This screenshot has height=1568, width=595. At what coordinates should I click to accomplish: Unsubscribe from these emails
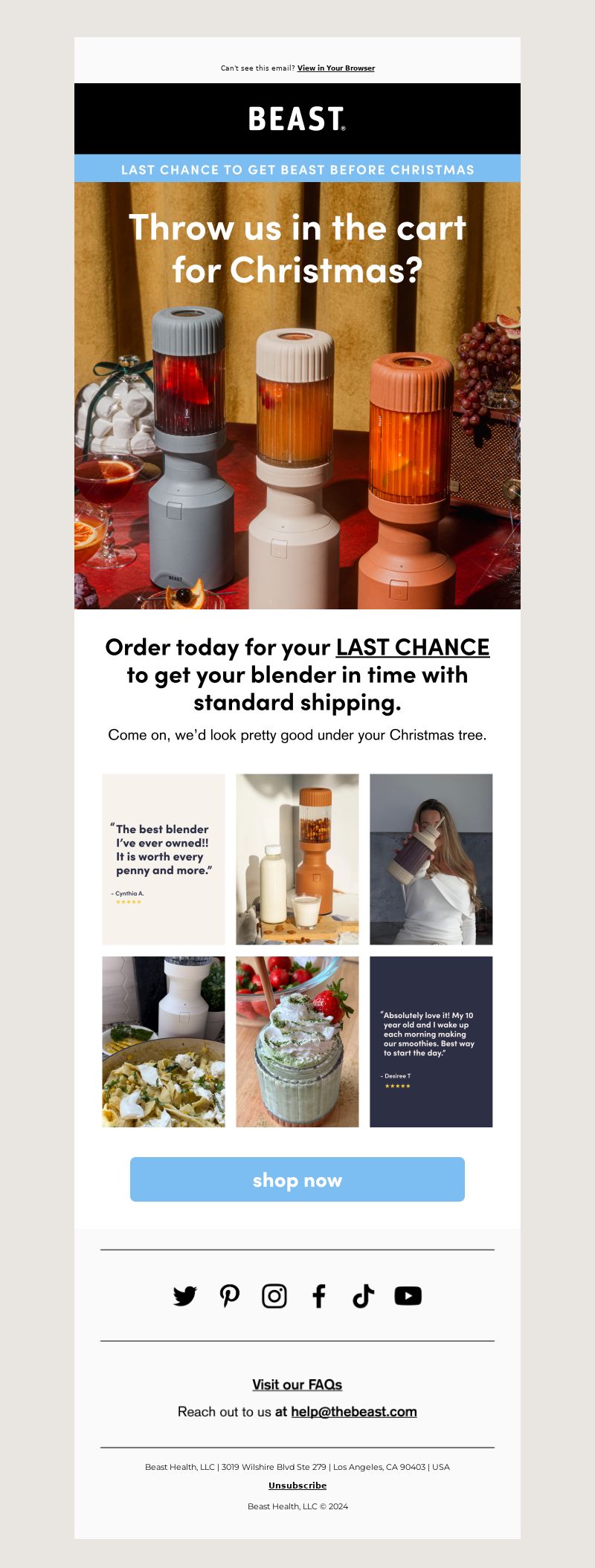(297, 1486)
